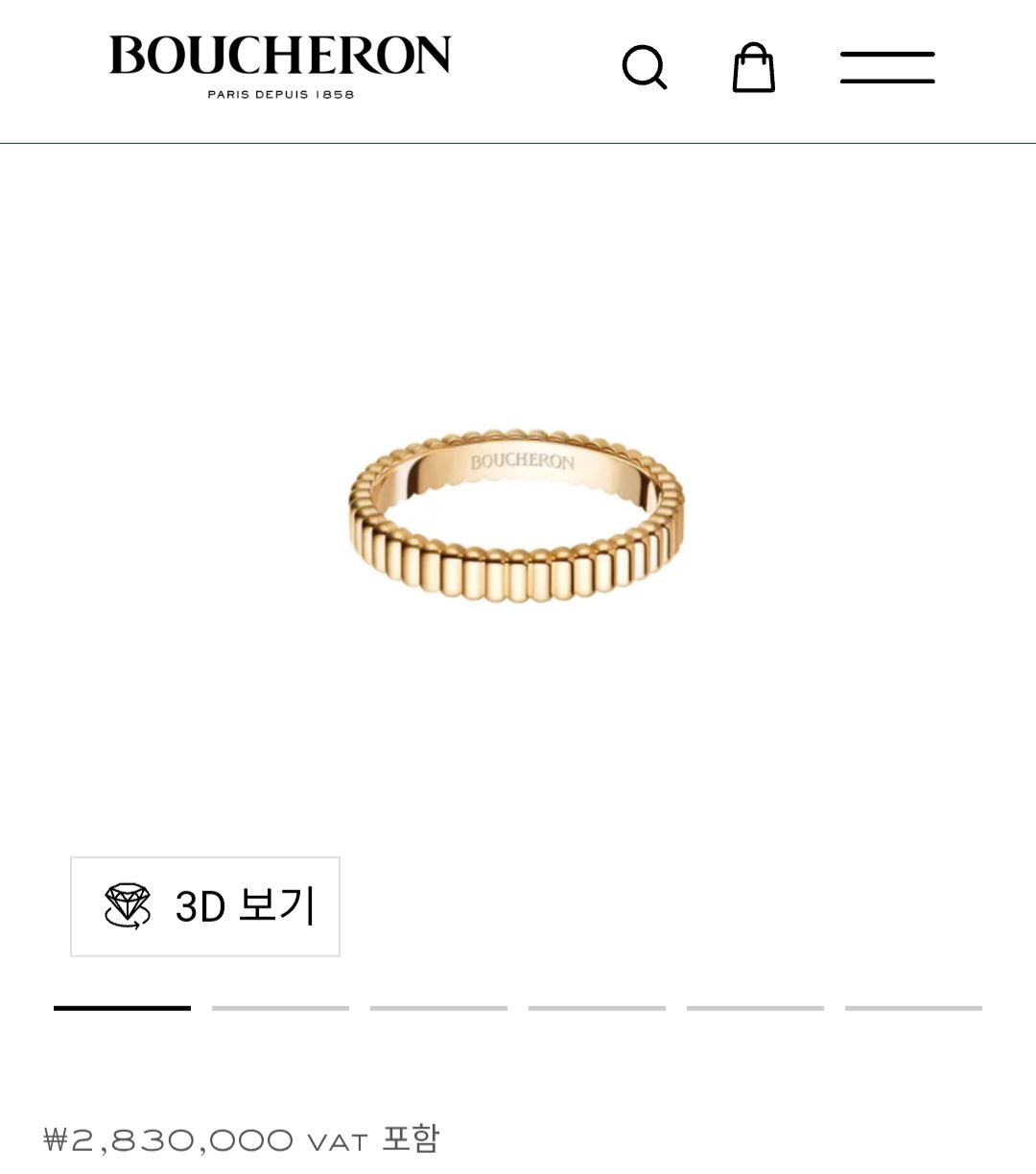Click the fifth carousel position marker
Screen dimensions: 1036x1174
pyautogui.click(x=755, y=1009)
